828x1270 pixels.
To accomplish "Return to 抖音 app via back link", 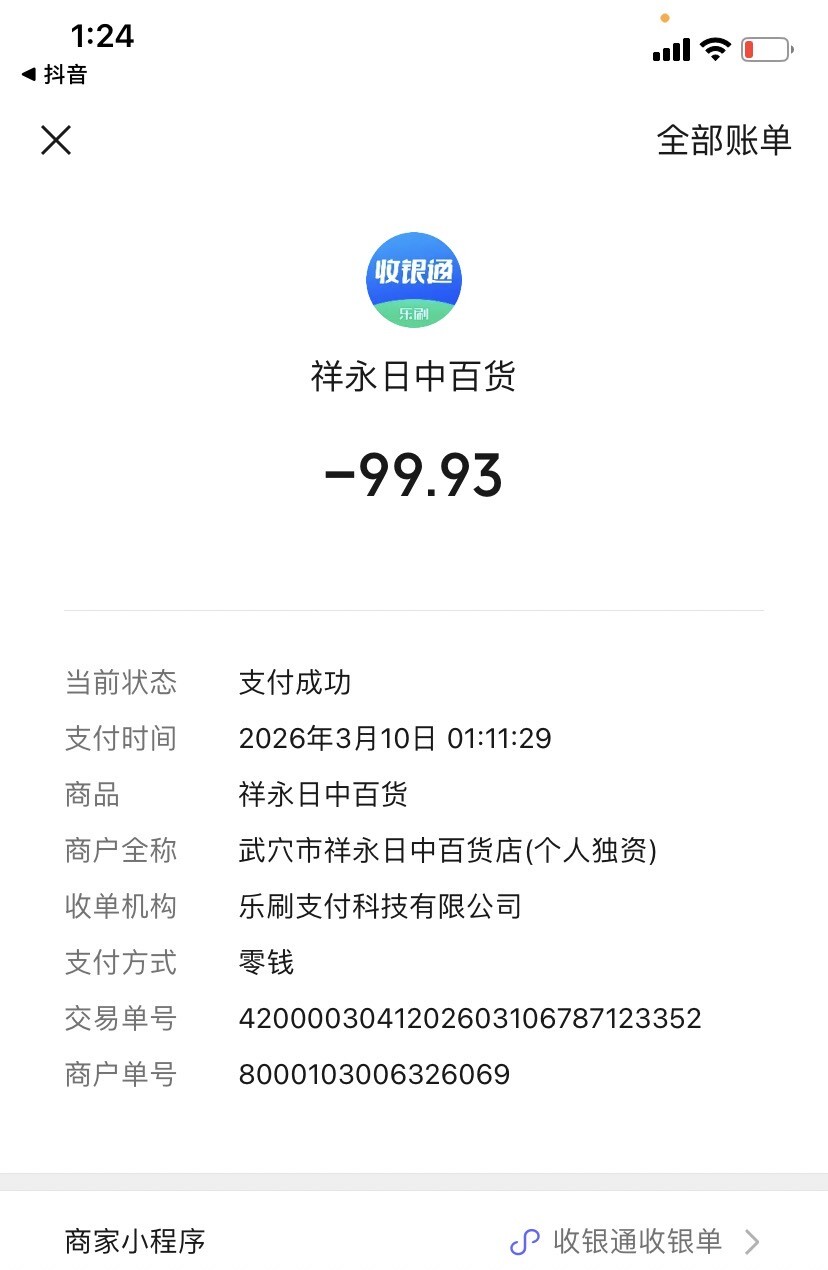I will click(x=54, y=75).
